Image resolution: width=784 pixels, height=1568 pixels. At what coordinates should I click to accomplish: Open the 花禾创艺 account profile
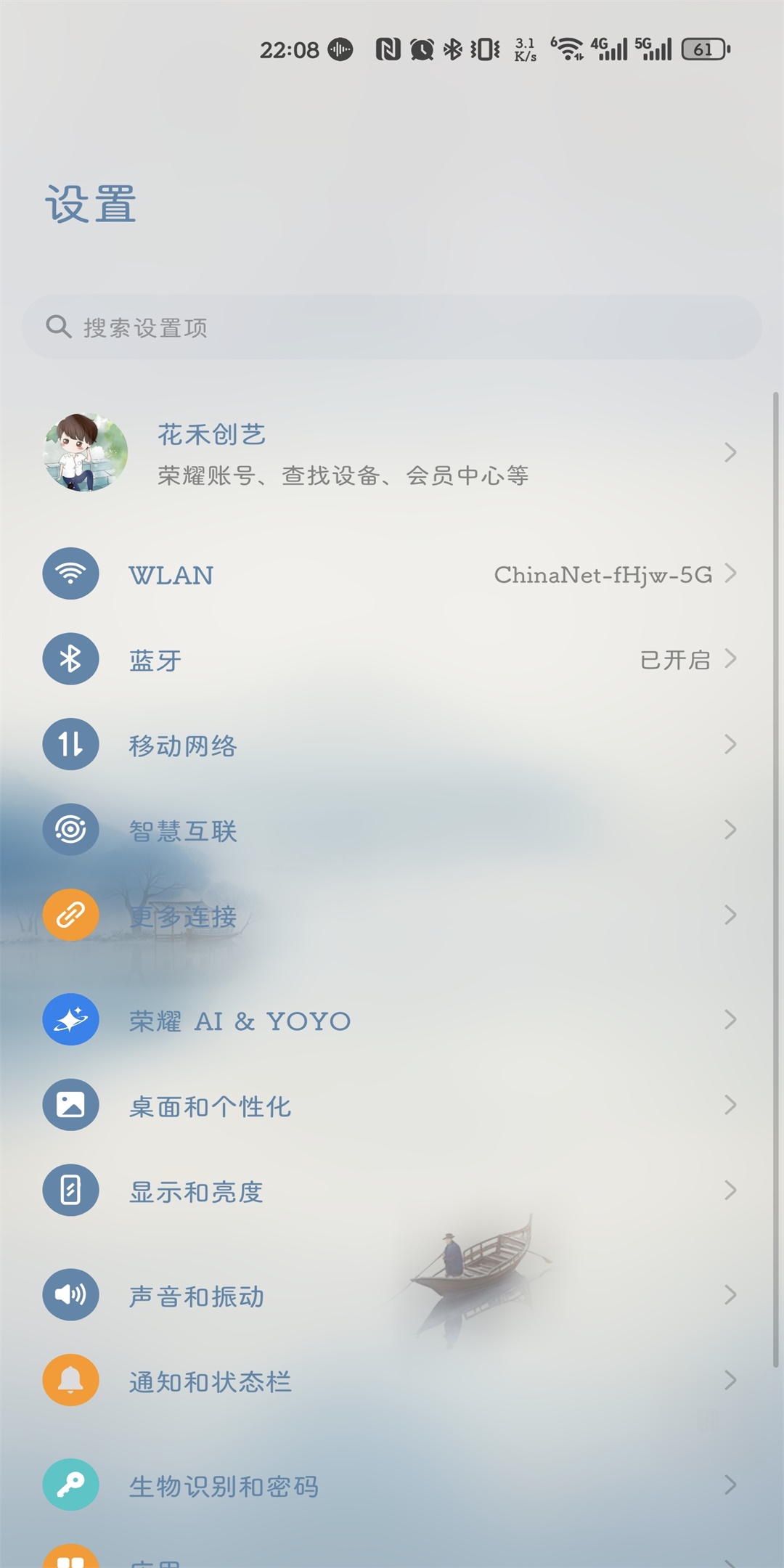[341, 454]
